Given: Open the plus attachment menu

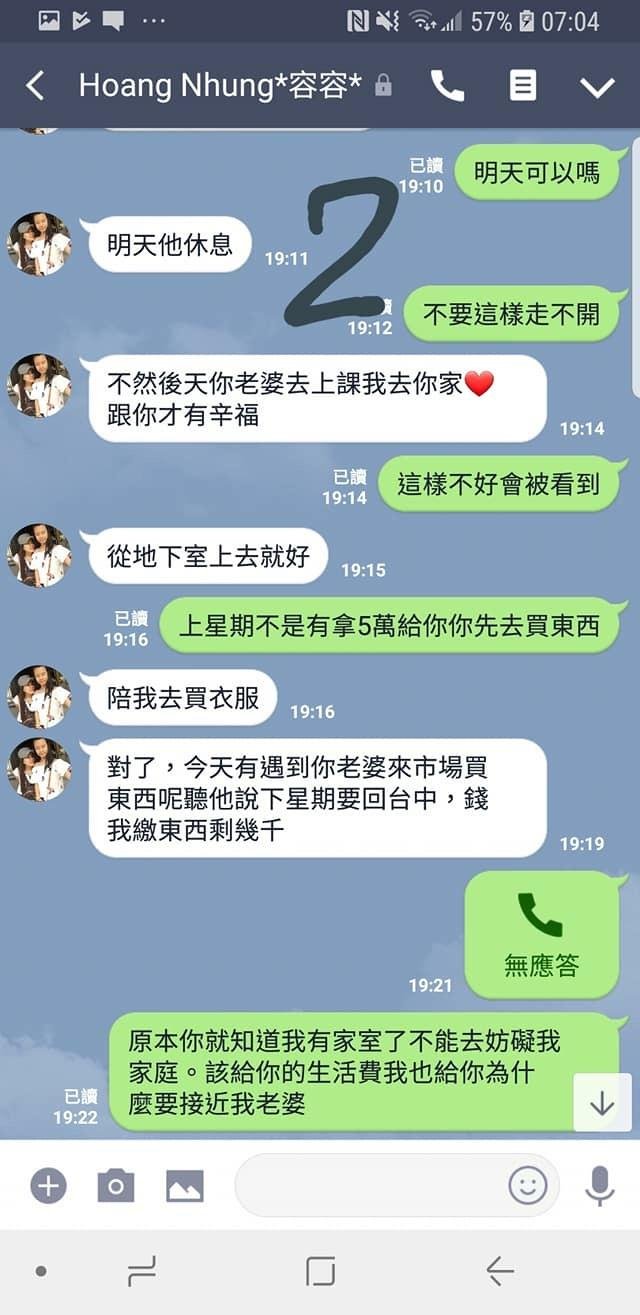Looking at the screenshot, I should (48, 1186).
